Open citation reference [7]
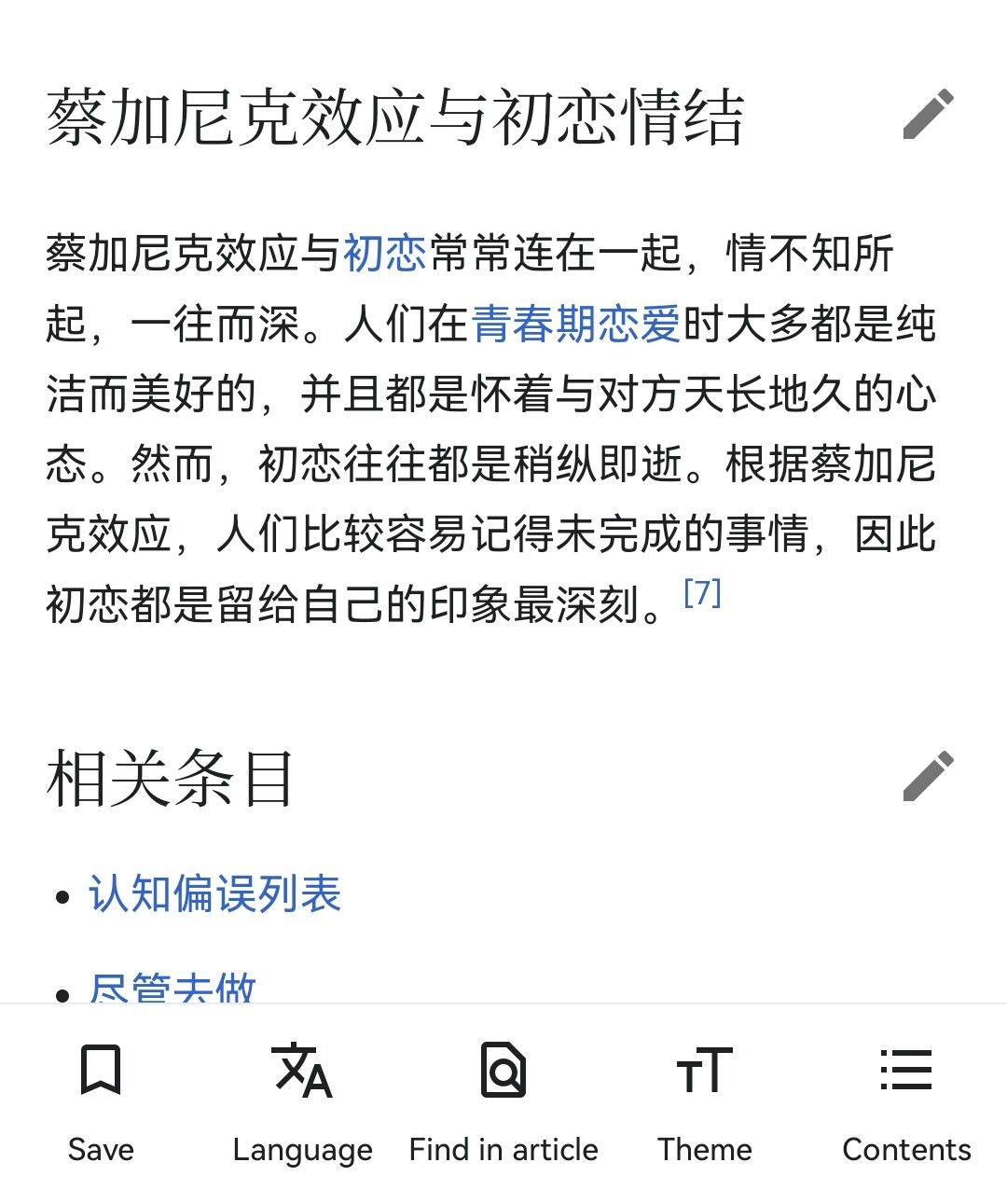The height and width of the screenshot is (1204, 1007). pyautogui.click(x=702, y=593)
